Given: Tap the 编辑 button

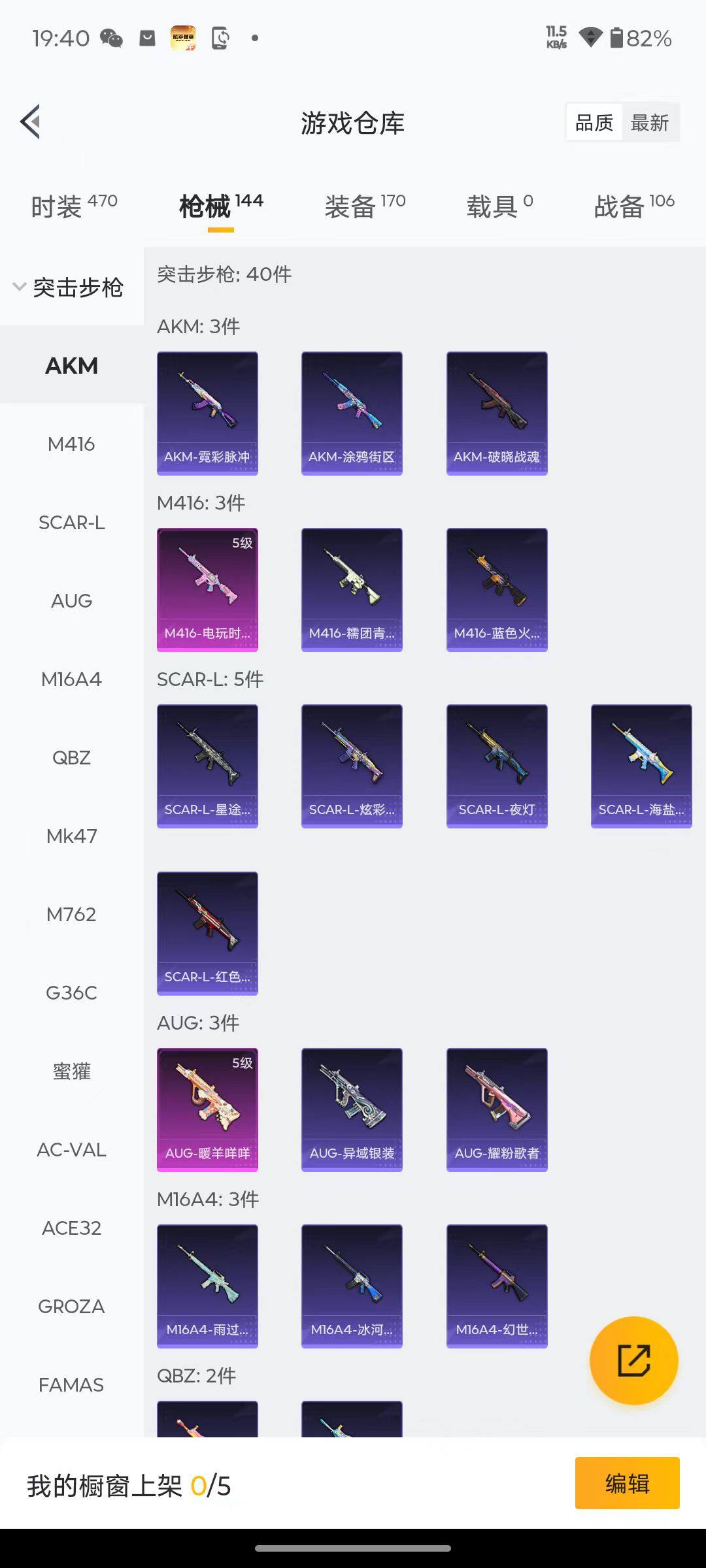Looking at the screenshot, I should [627, 1483].
